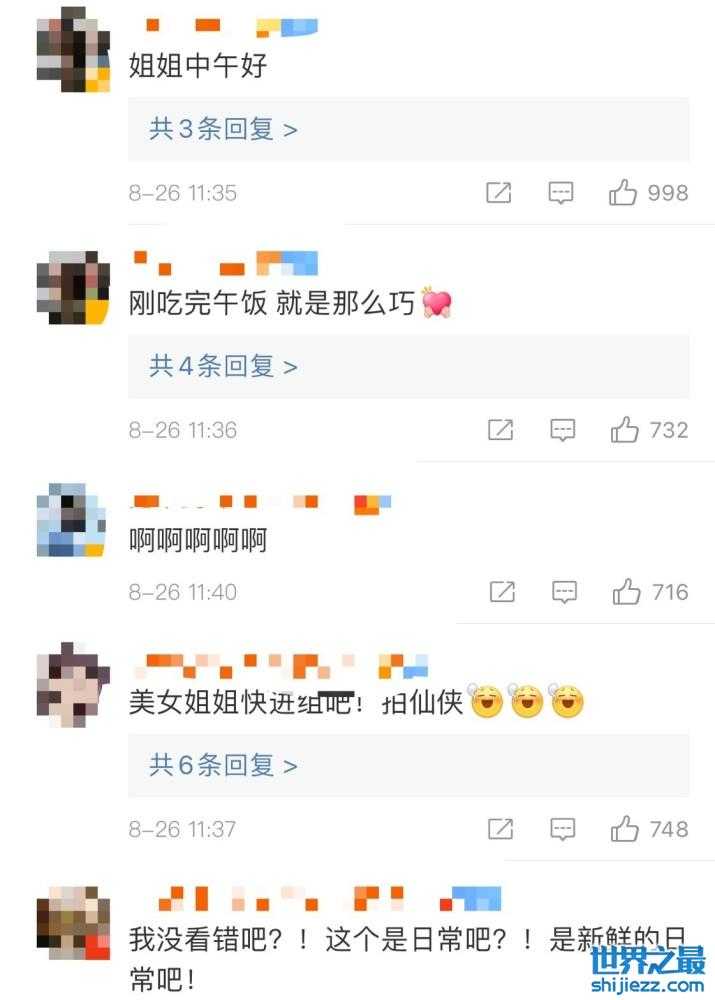View the 共6条回复 replies
This screenshot has height=1000, width=715.
[x=223, y=766]
